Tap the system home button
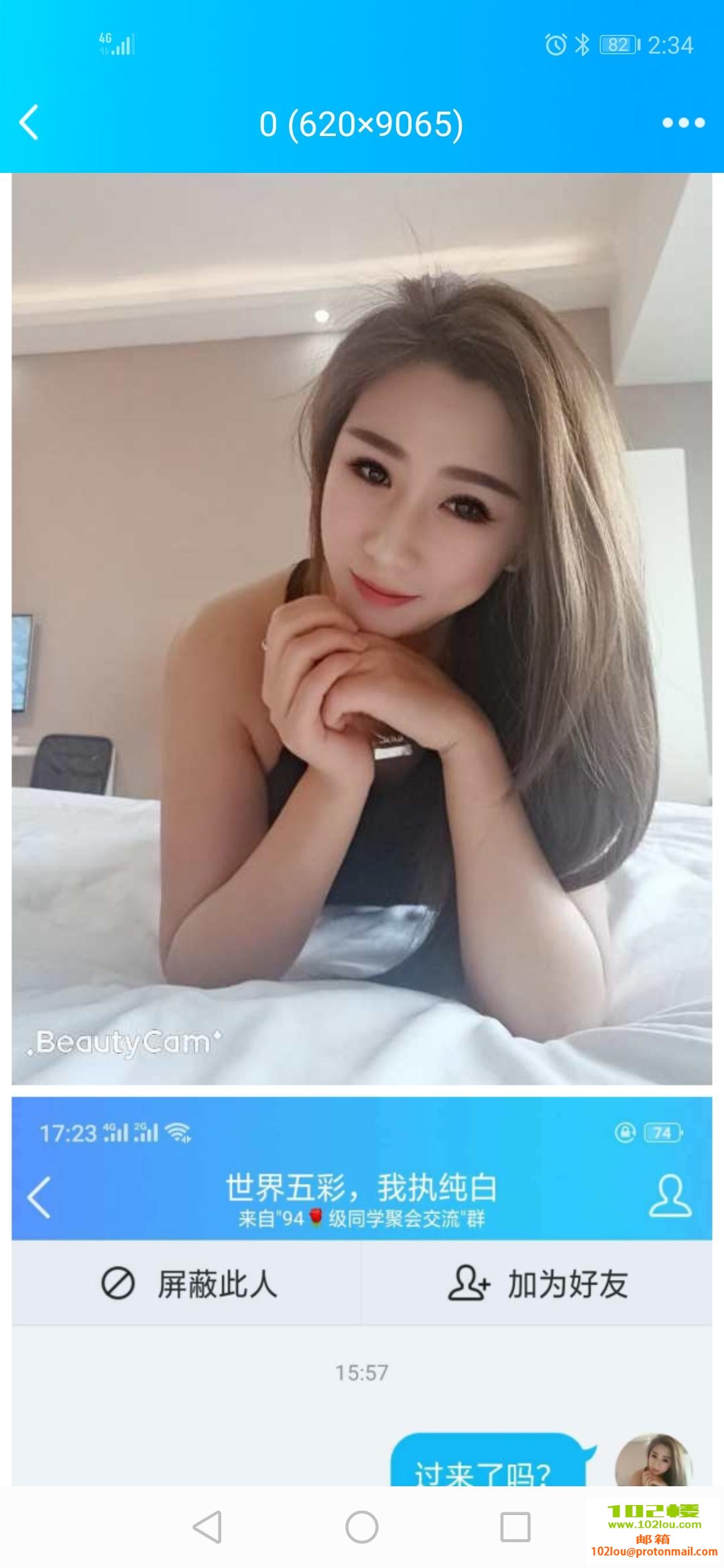This screenshot has height=1568, width=724. click(362, 1527)
